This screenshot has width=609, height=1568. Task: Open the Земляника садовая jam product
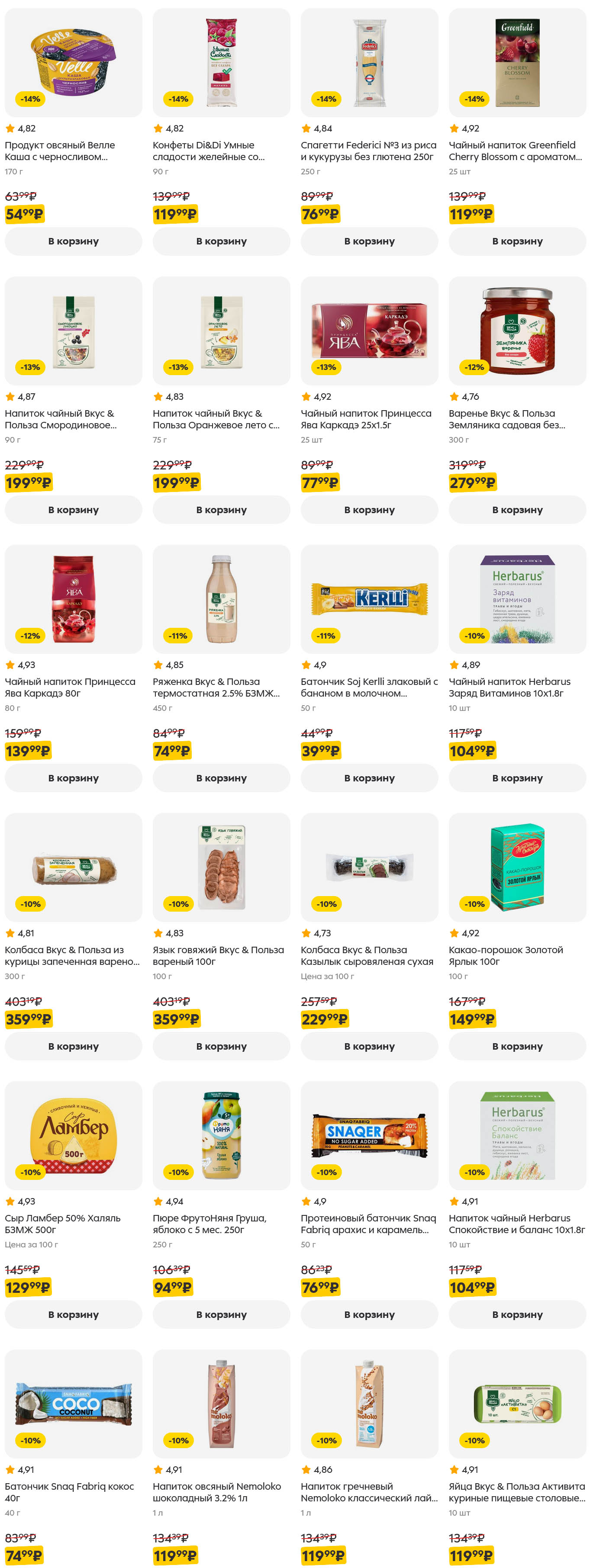(x=517, y=331)
